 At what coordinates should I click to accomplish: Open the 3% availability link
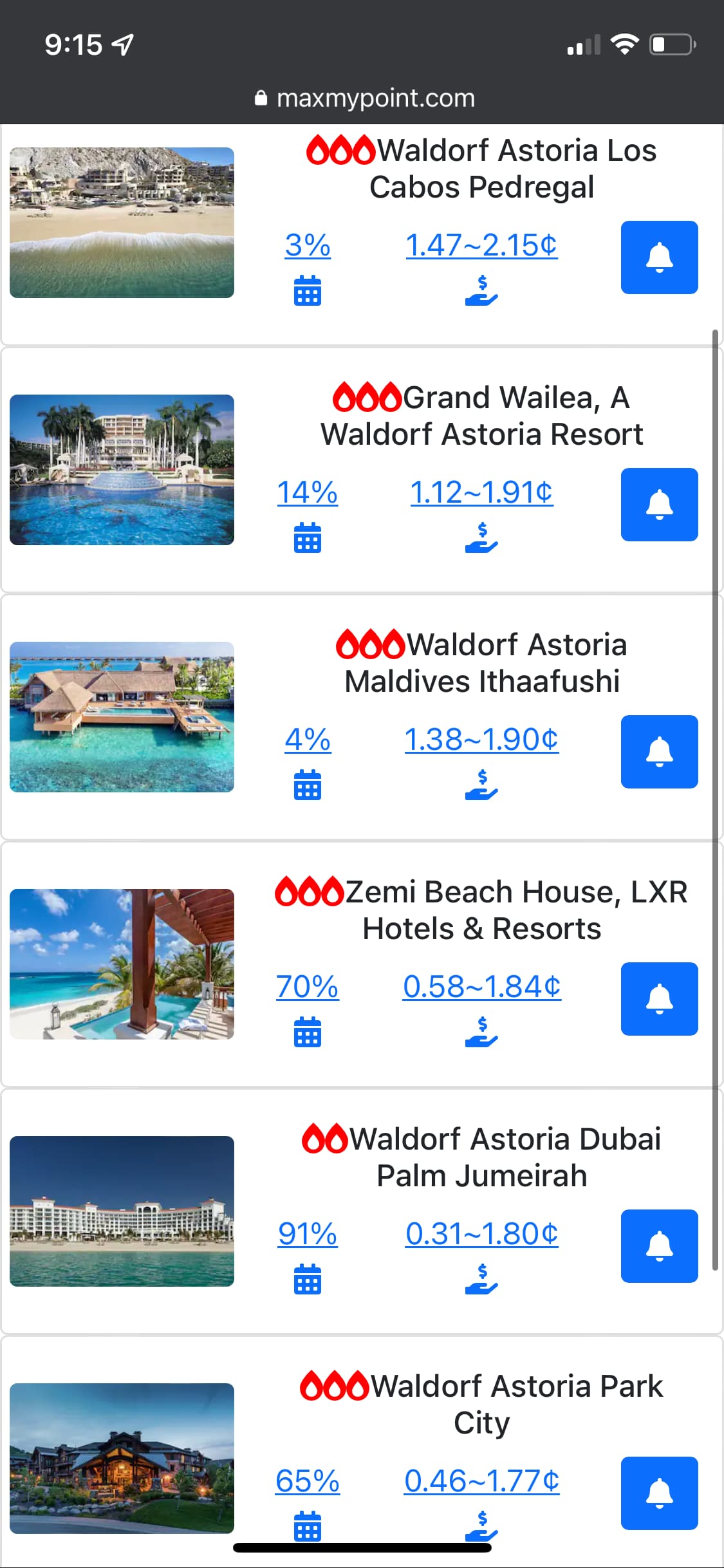pyautogui.click(x=308, y=245)
